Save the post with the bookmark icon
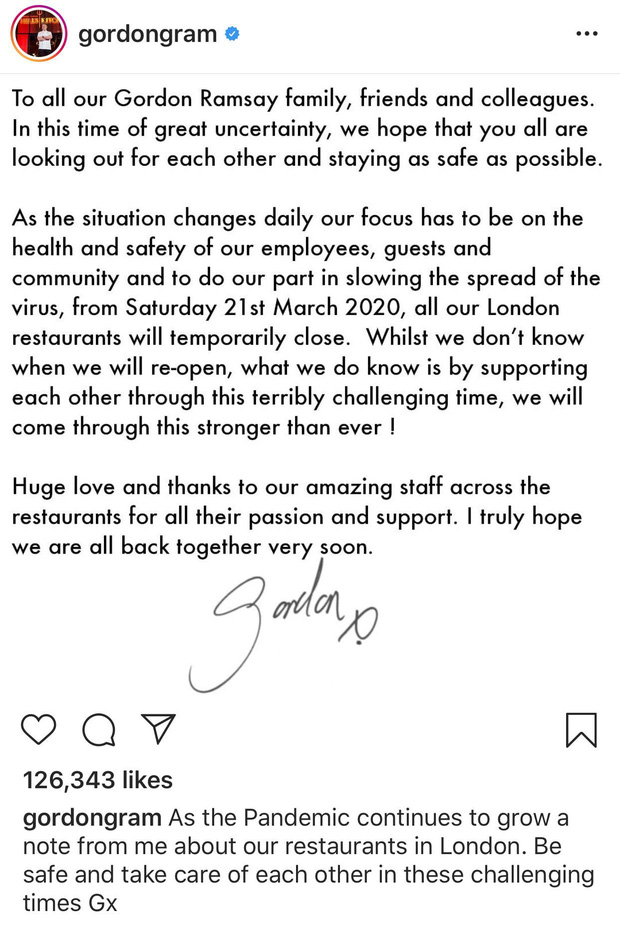This screenshot has width=620, height=925. pyautogui.click(x=581, y=729)
